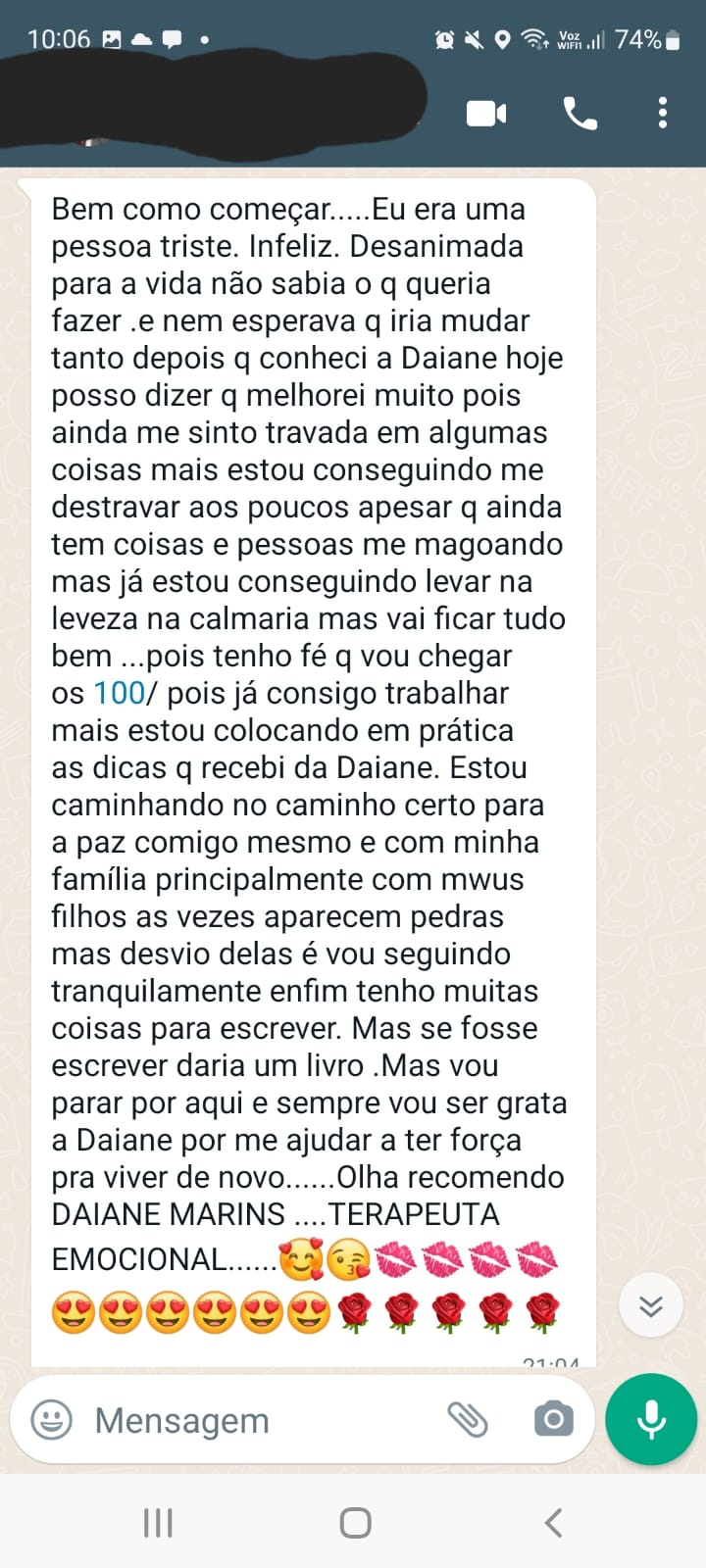Record a voice message

click(x=651, y=1419)
